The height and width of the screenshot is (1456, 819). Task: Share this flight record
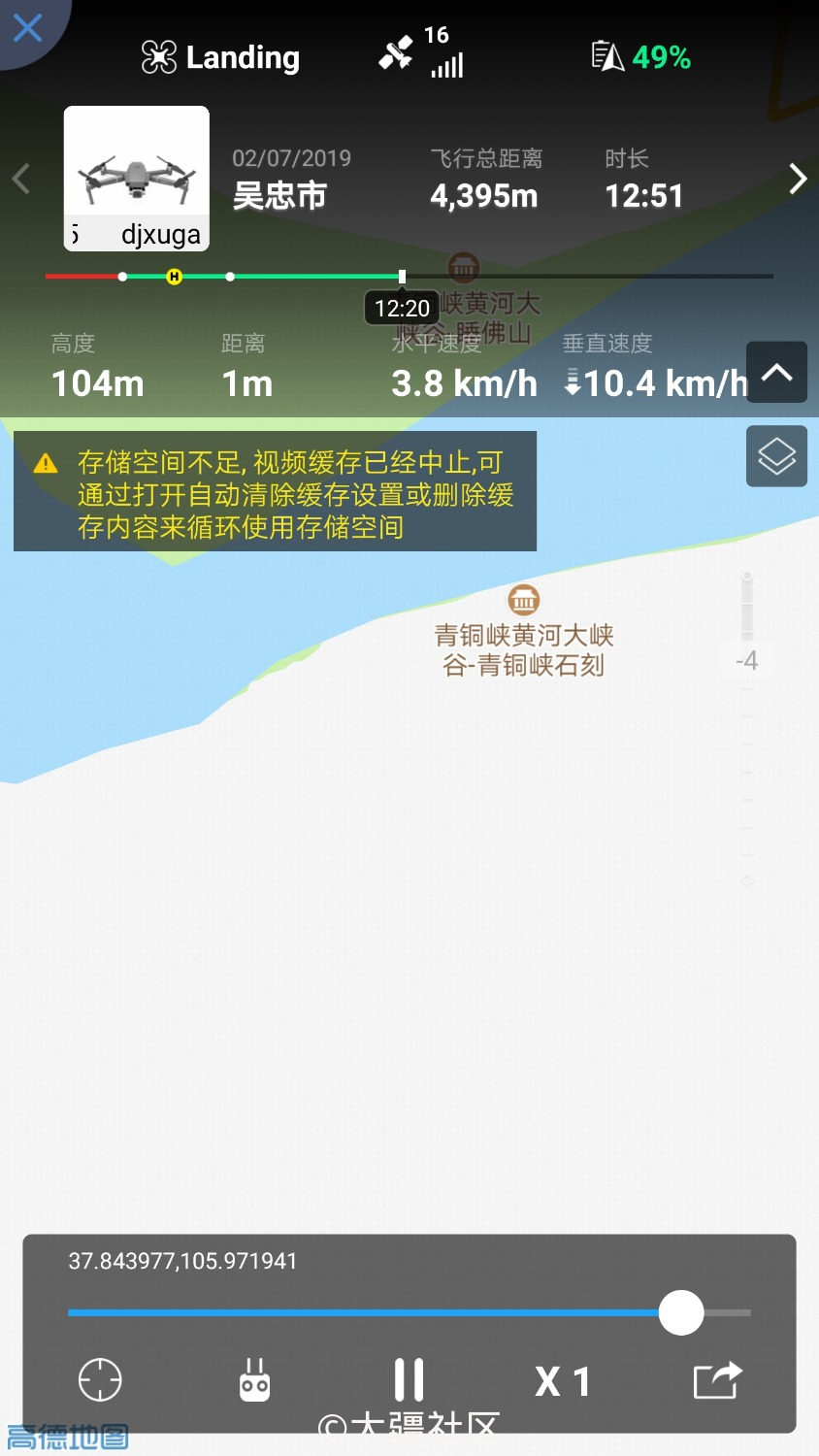pyautogui.click(x=717, y=1379)
